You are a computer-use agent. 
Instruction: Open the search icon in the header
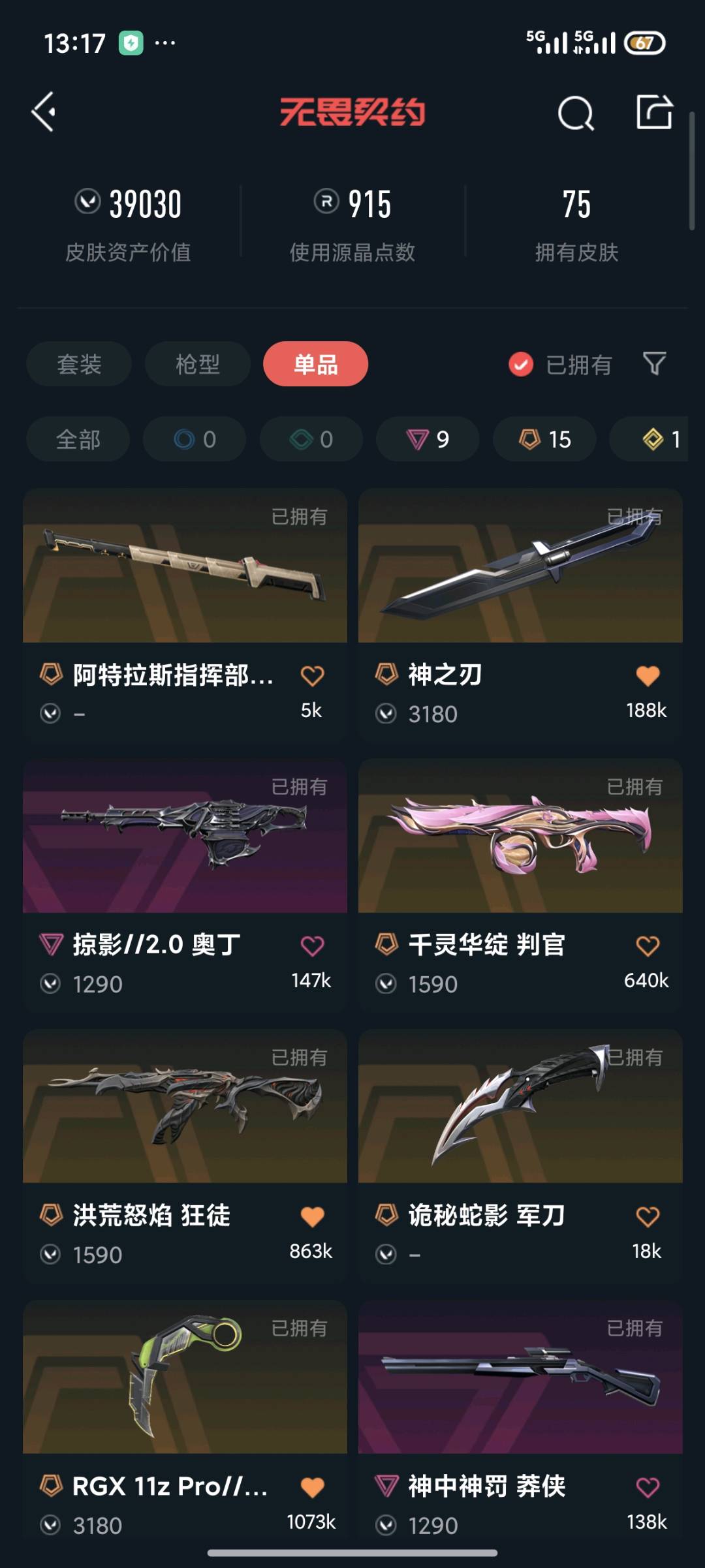coord(576,114)
